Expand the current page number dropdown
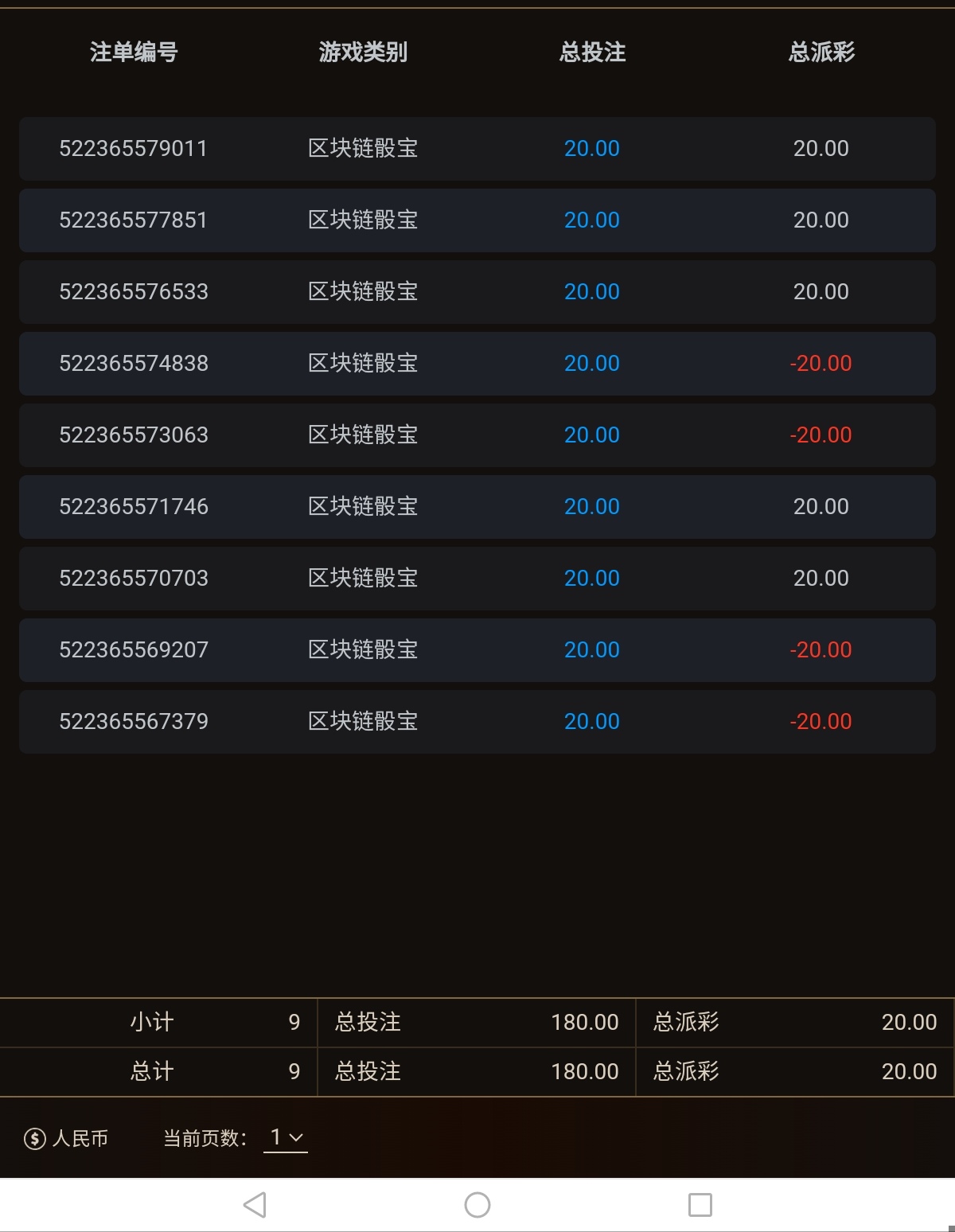 click(286, 1138)
